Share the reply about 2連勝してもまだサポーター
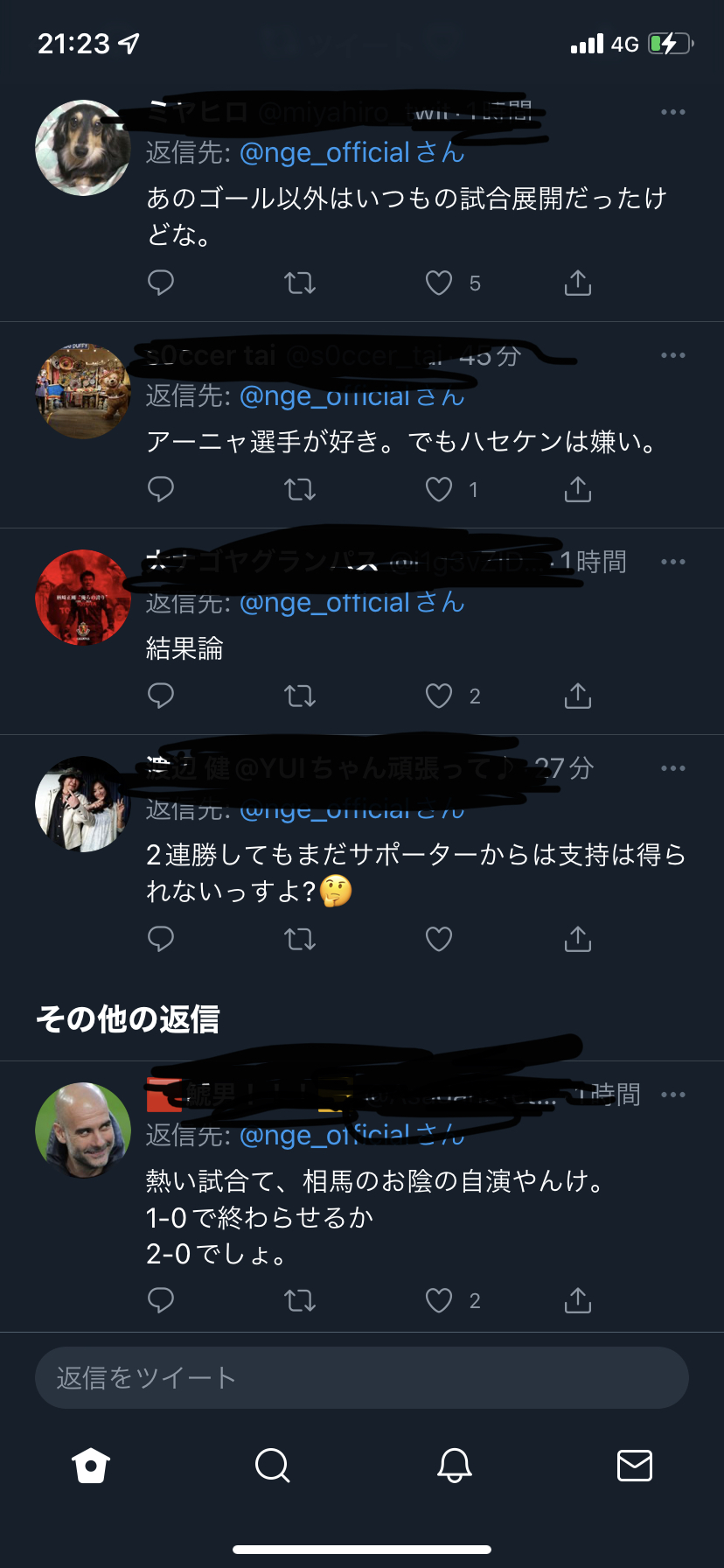The width and height of the screenshot is (724, 1568). (578, 939)
